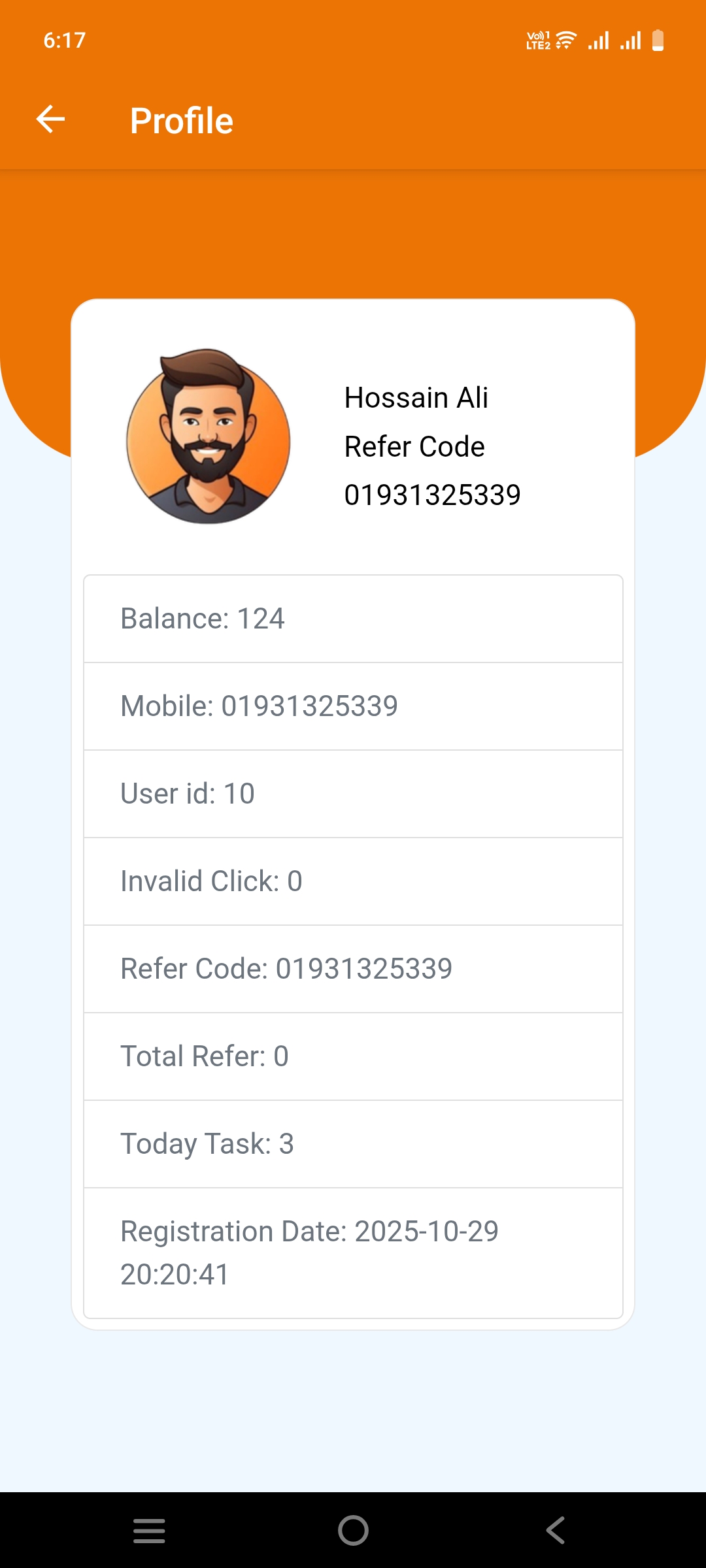Tap the battery indicator icon
Screen dimensions: 706x1568
(658, 39)
